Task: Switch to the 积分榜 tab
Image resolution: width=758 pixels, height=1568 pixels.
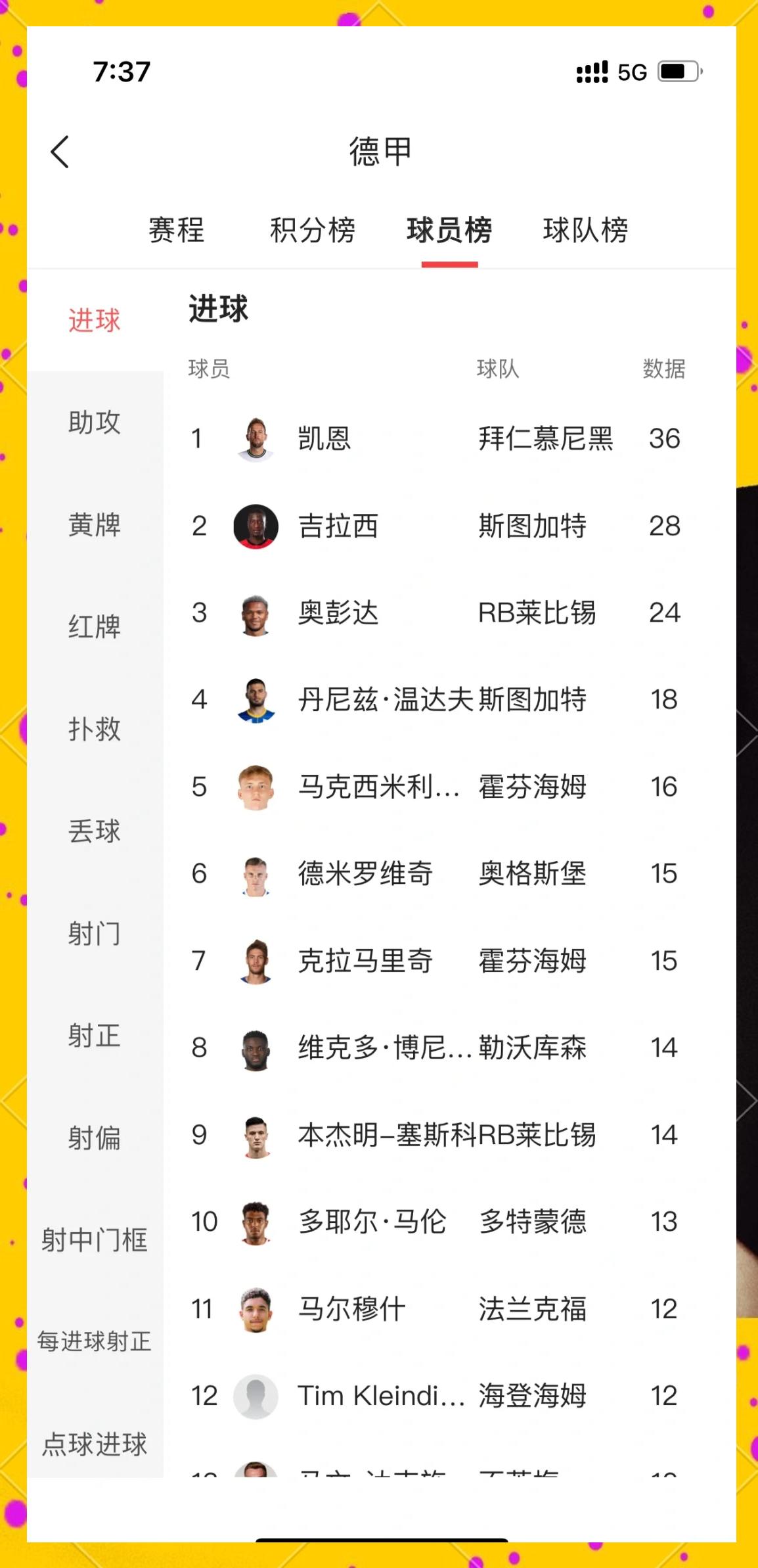Action: coord(313,231)
